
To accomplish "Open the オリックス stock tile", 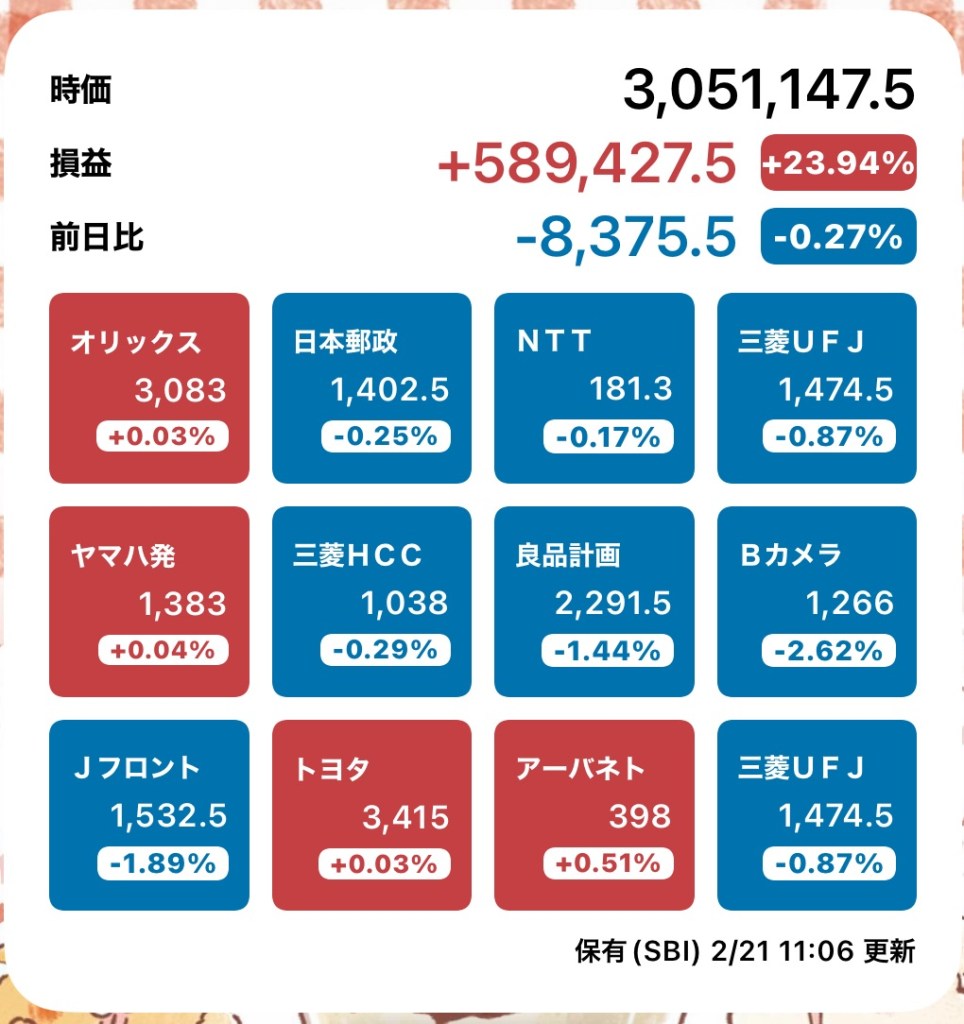I will click(x=149, y=388).
